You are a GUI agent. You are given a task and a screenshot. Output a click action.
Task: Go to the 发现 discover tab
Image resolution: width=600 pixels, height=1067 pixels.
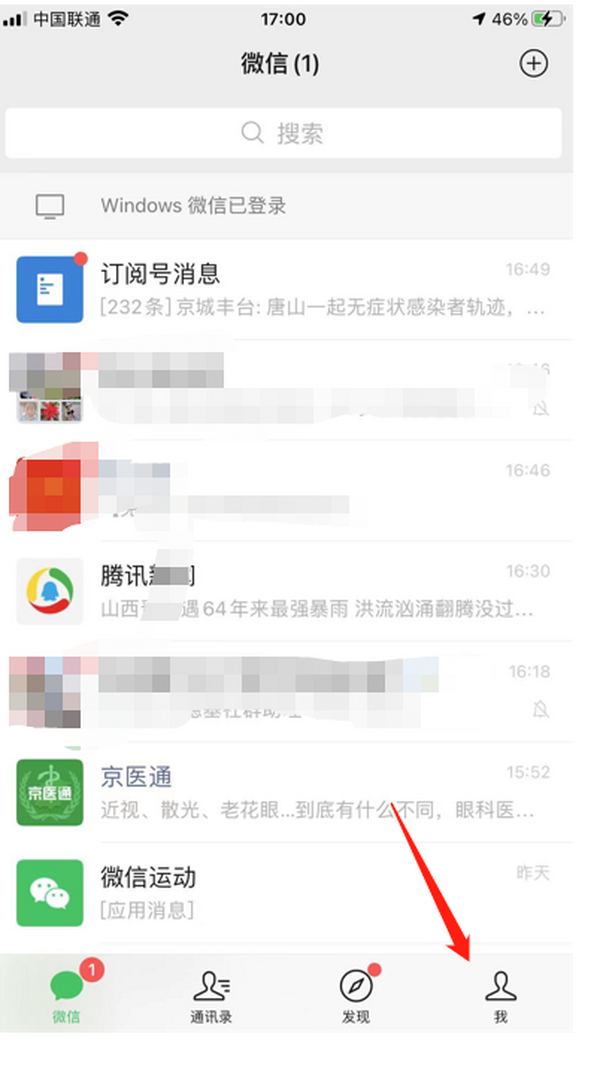[355, 995]
